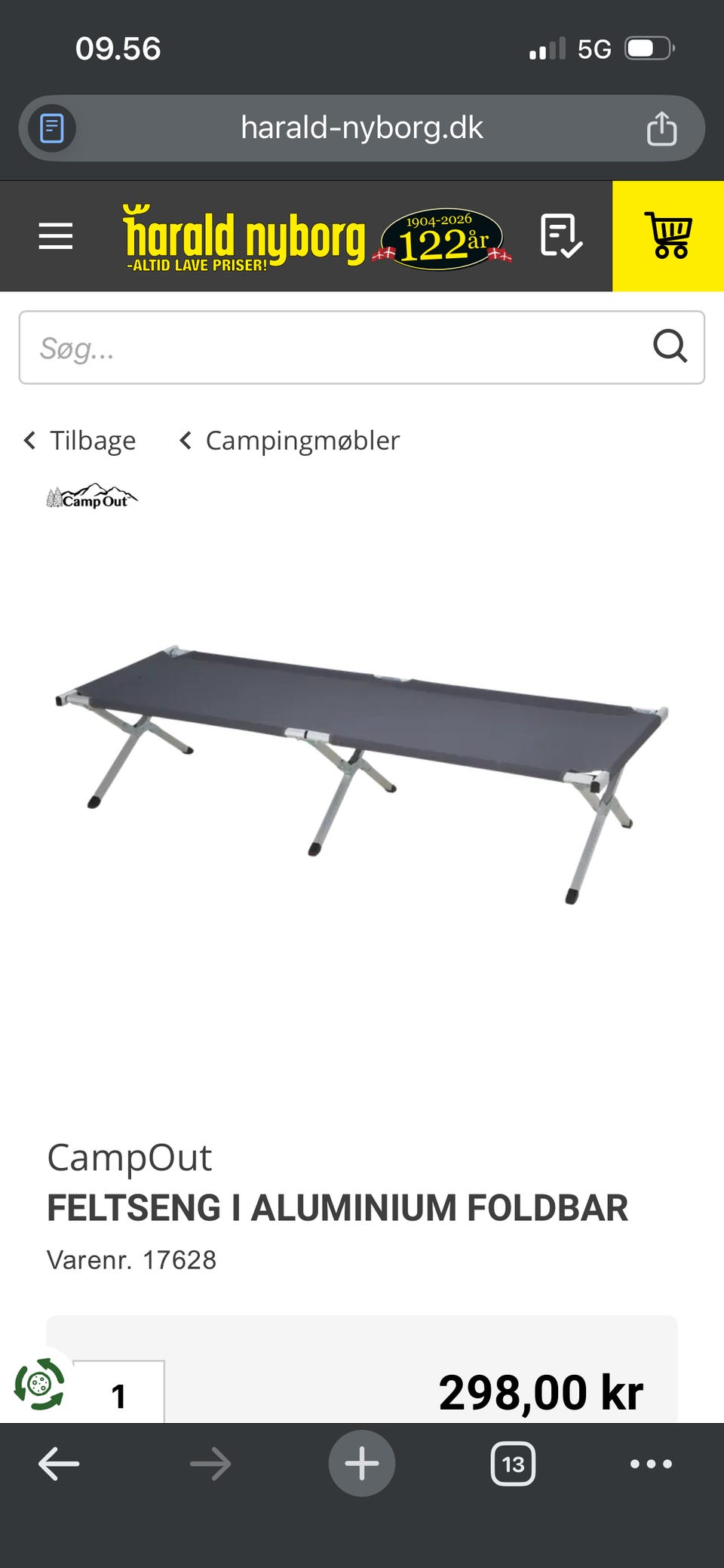Image resolution: width=724 pixels, height=1568 pixels.
Task: Open the shopping cart
Action: pos(669,236)
